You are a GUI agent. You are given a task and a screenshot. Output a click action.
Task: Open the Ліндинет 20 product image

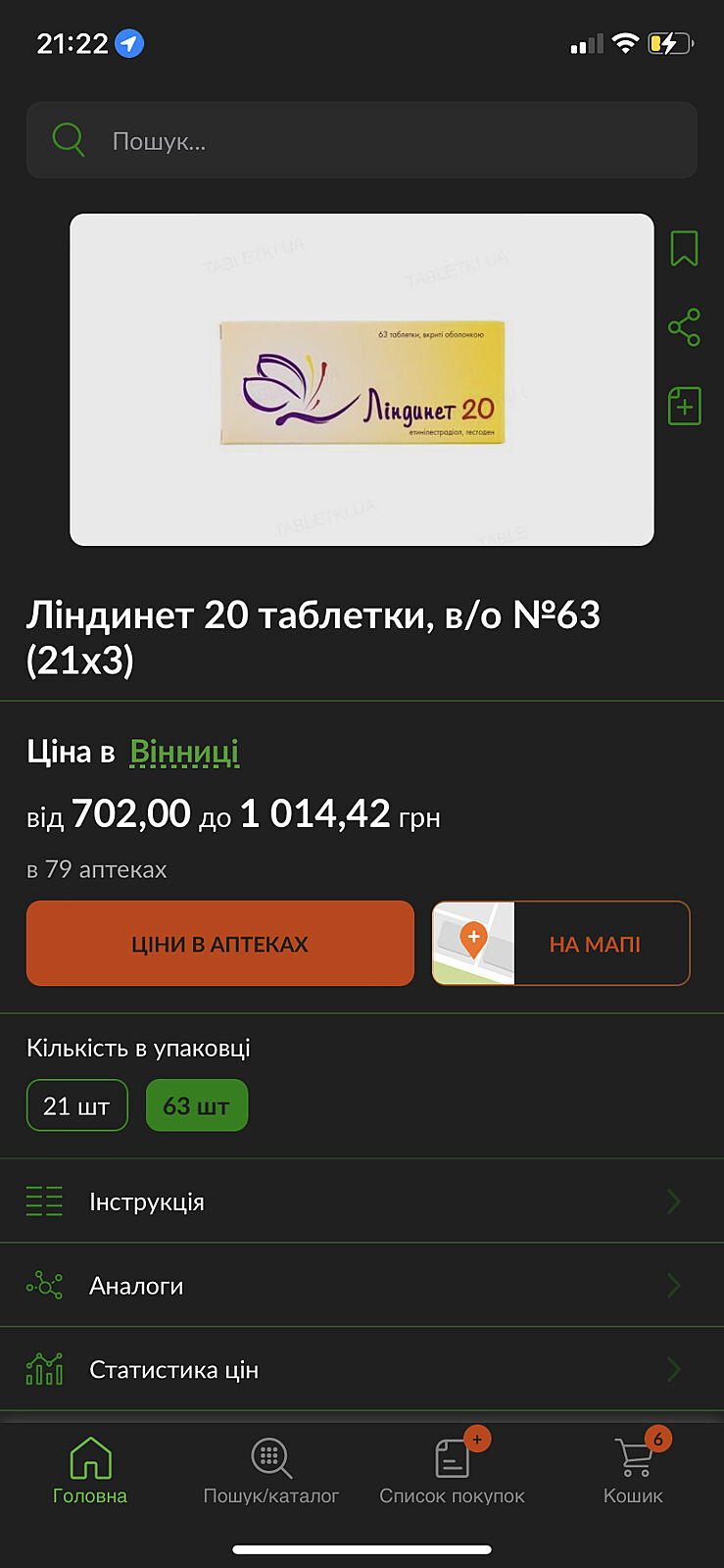pos(362,379)
